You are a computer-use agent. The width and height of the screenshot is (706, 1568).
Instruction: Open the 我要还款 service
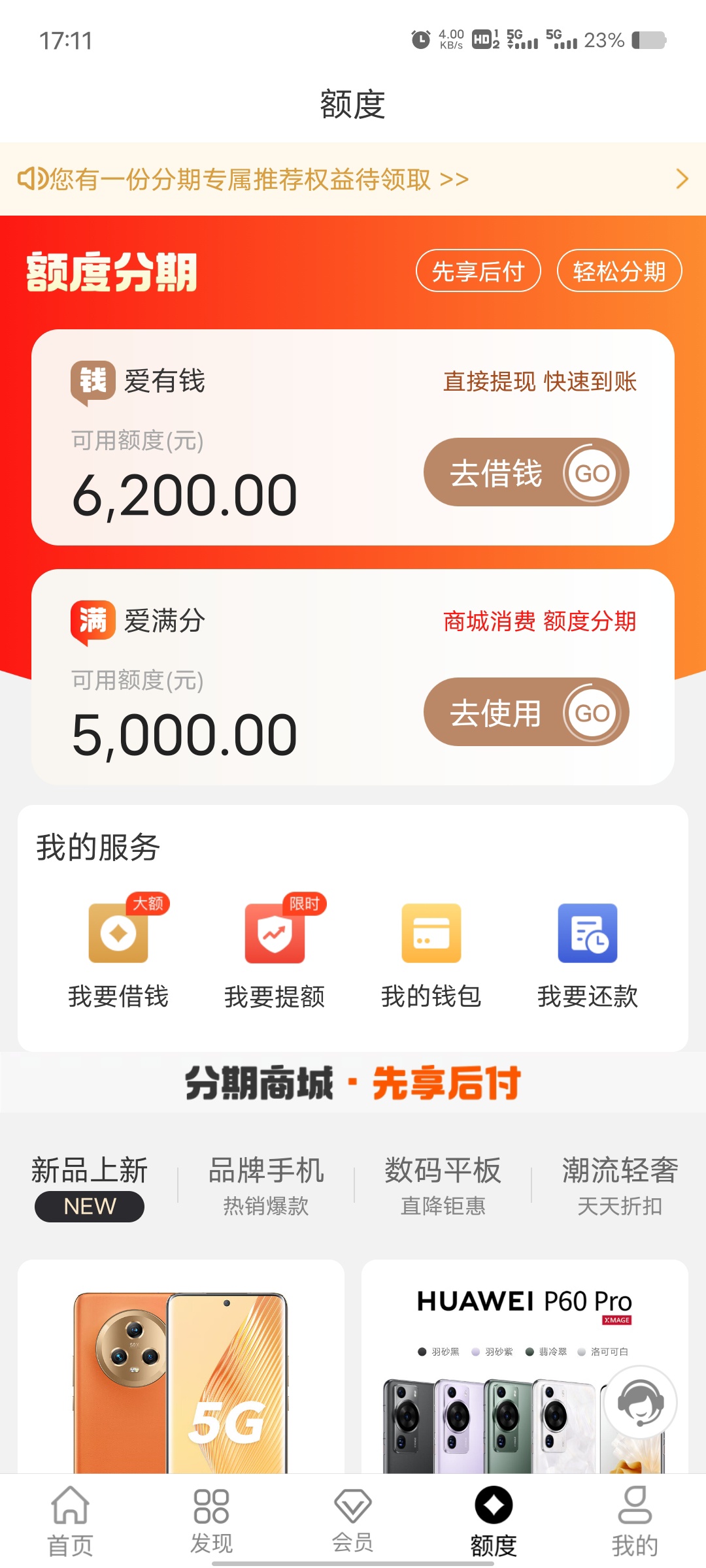(588, 953)
